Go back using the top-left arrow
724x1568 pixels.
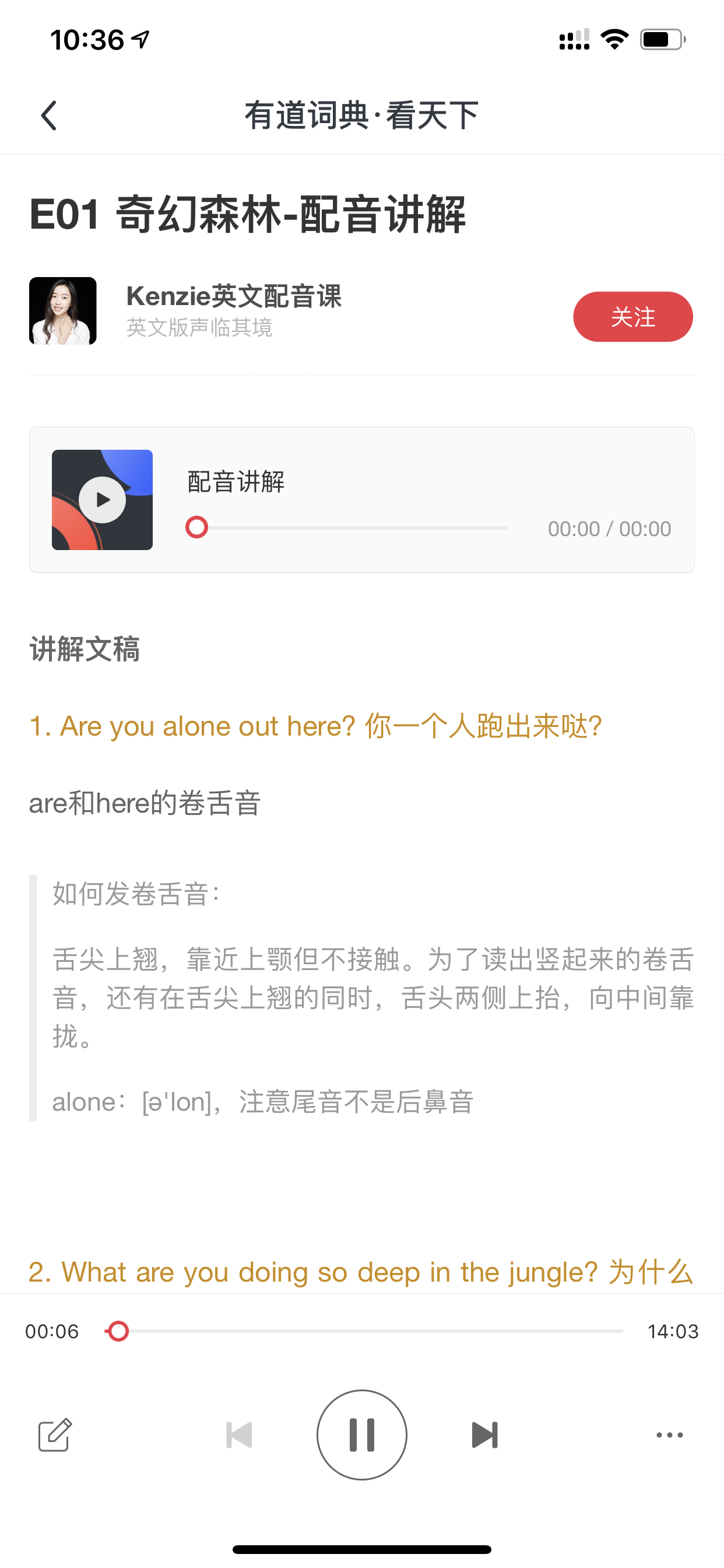[48, 116]
